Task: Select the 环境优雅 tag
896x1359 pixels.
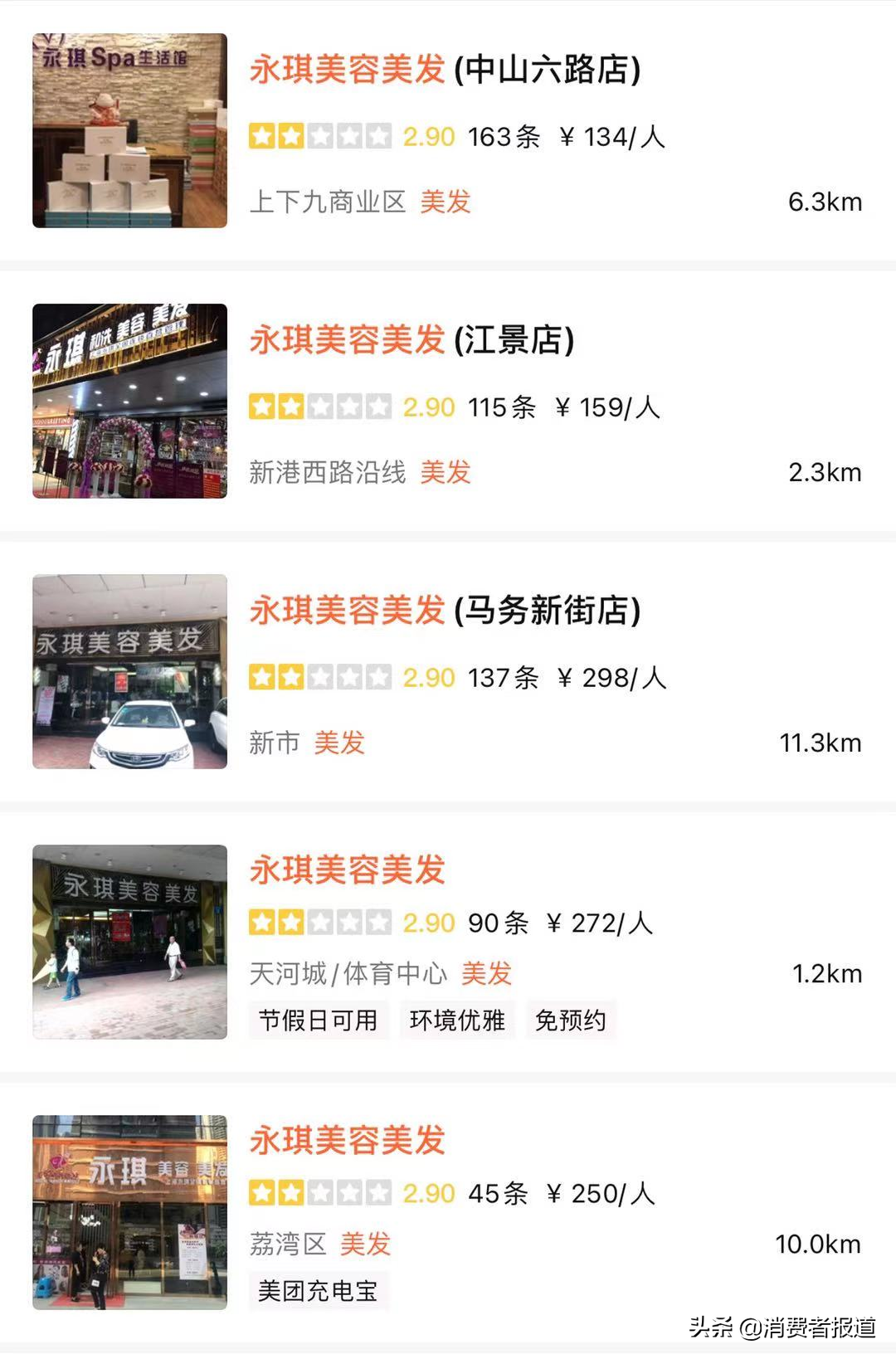Action: click(457, 1021)
